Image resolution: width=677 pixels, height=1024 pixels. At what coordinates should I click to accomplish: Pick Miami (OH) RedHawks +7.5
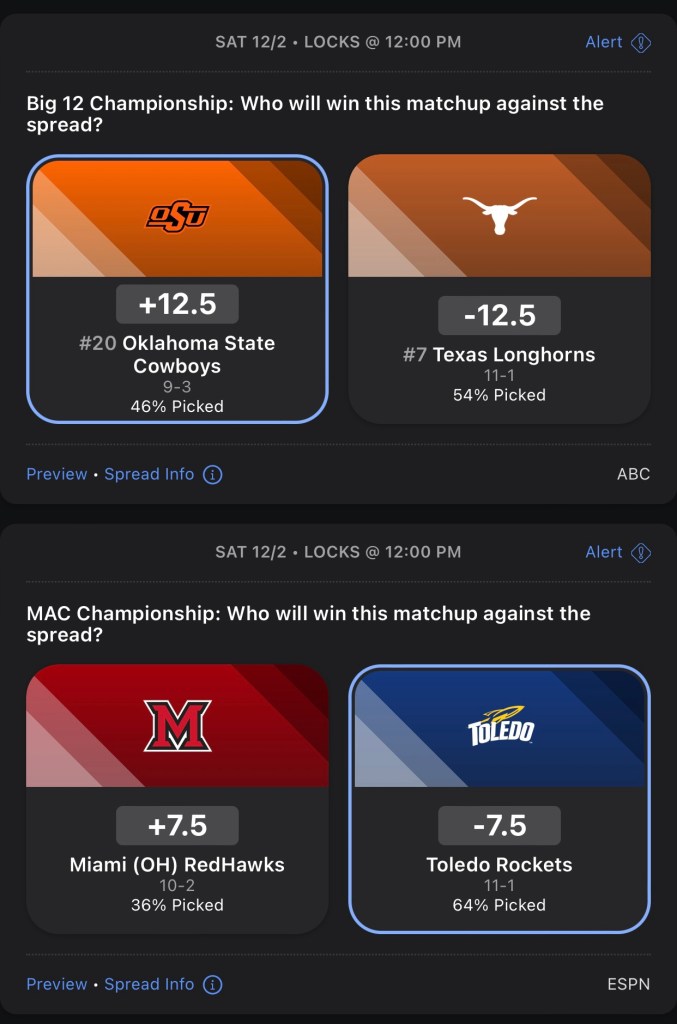[x=177, y=798]
